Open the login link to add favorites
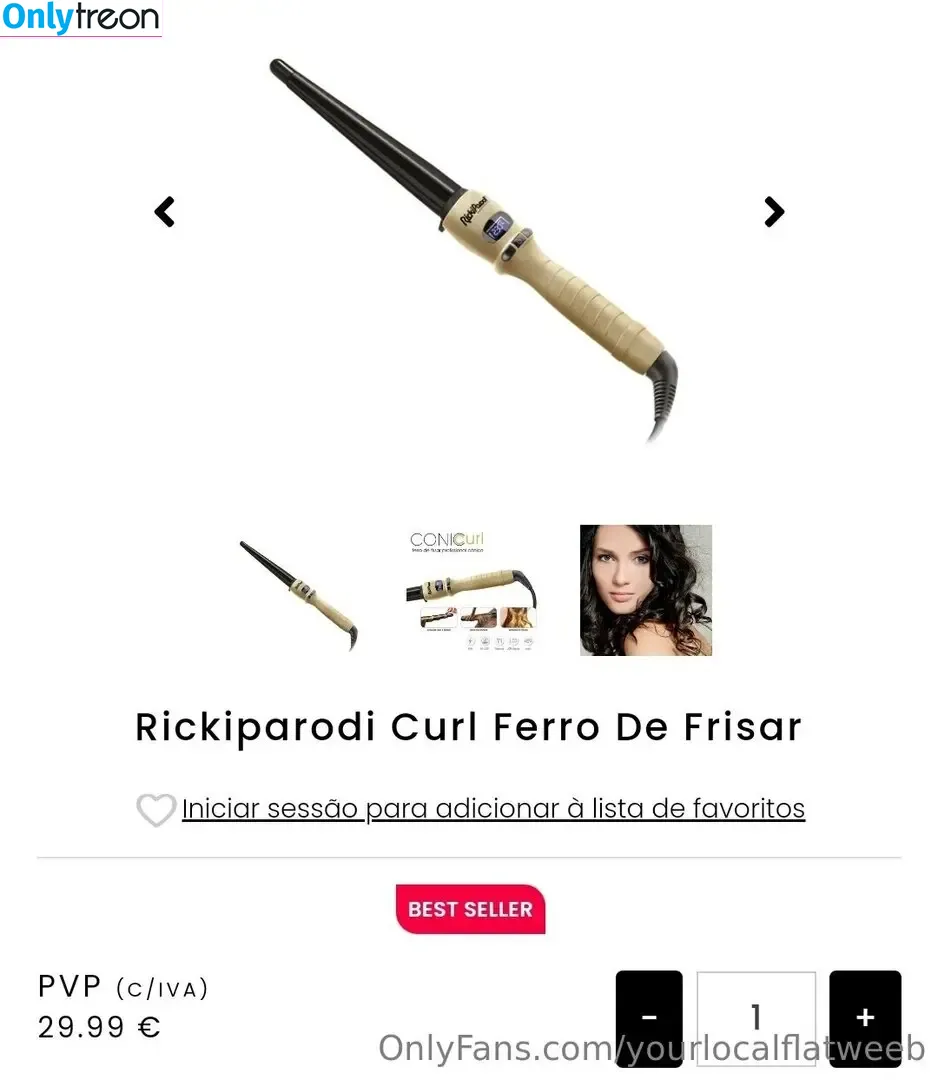This screenshot has width=938, height=1080. tap(493, 808)
